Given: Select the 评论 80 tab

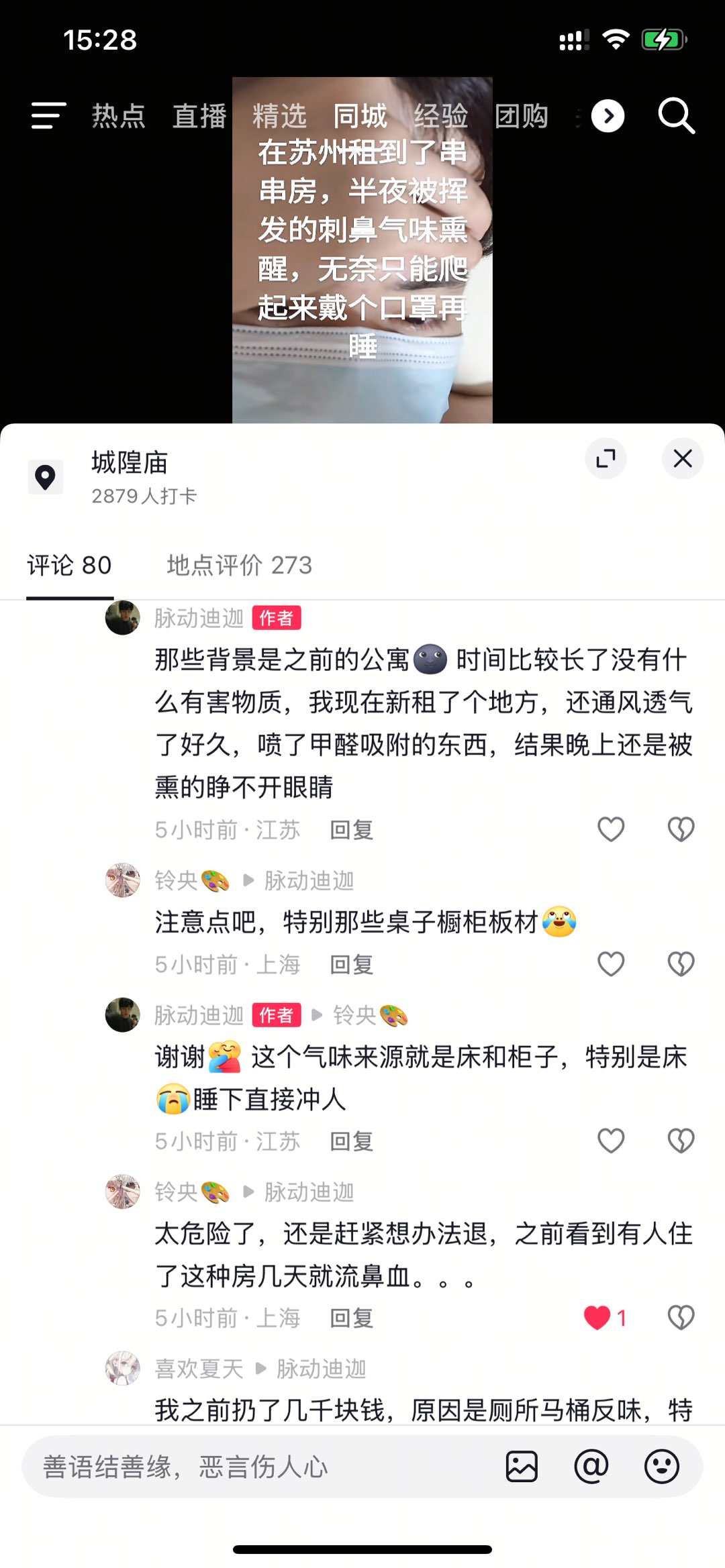Looking at the screenshot, I should click(69, 565).
